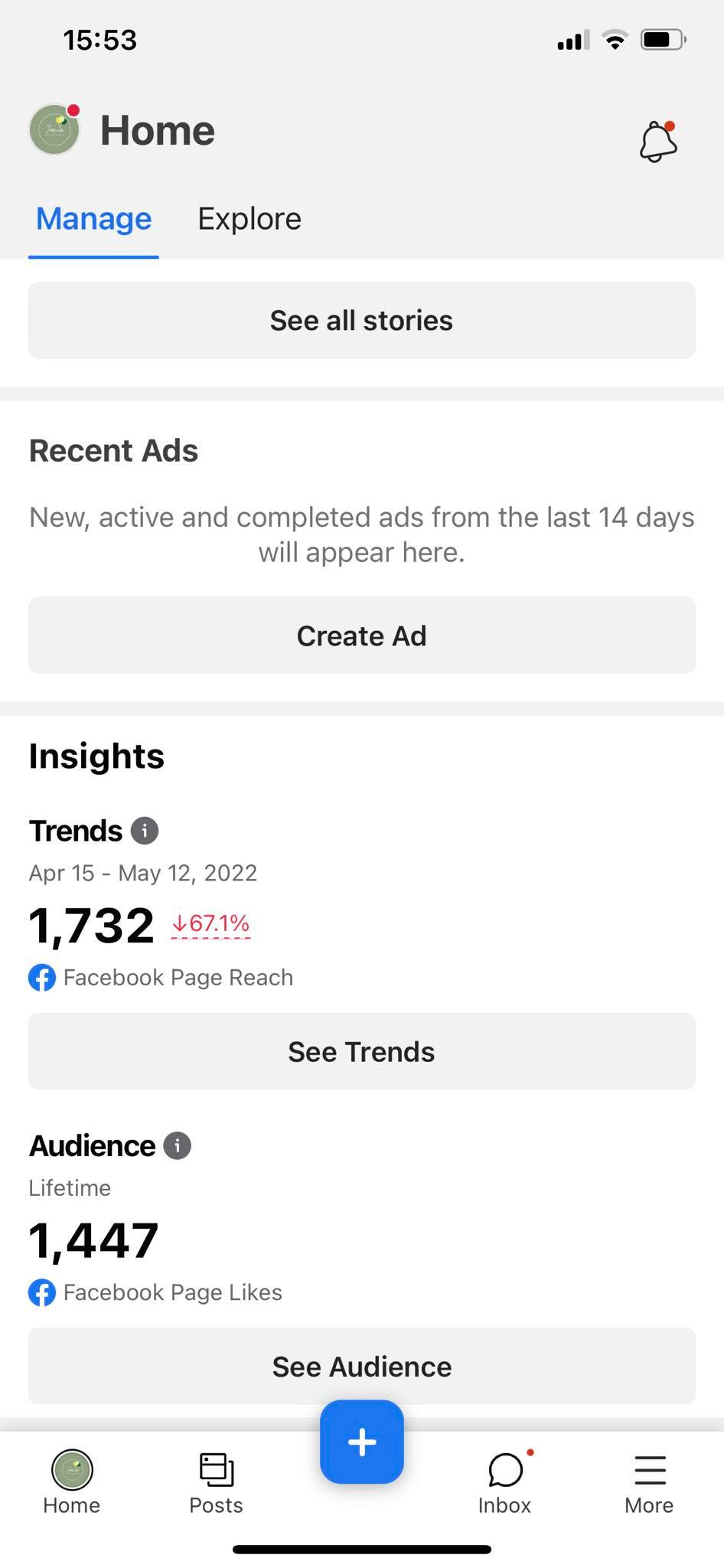Open the notifications bell
Screen dimensions: 724x1568
(x=658, y=142)
